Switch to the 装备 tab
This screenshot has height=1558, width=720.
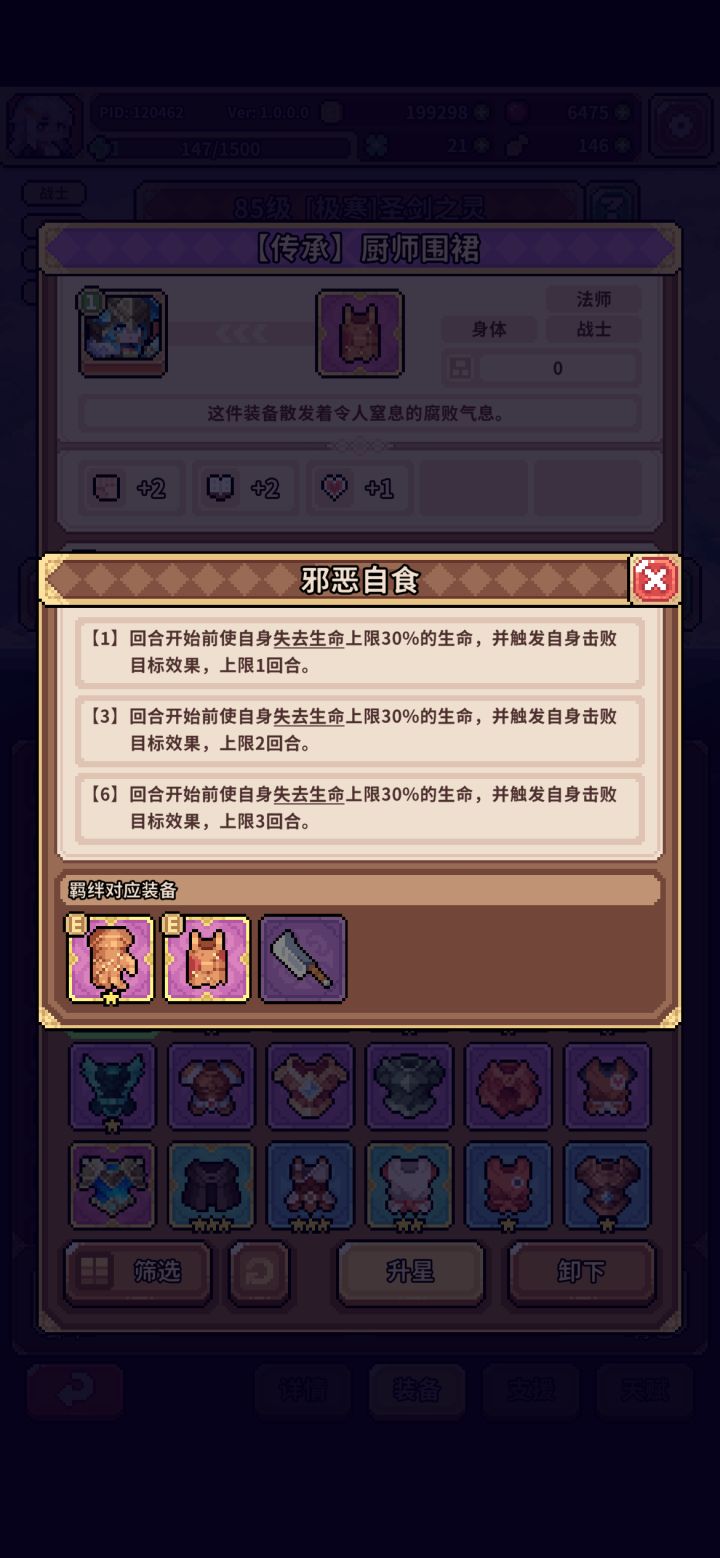[416, 1390]
